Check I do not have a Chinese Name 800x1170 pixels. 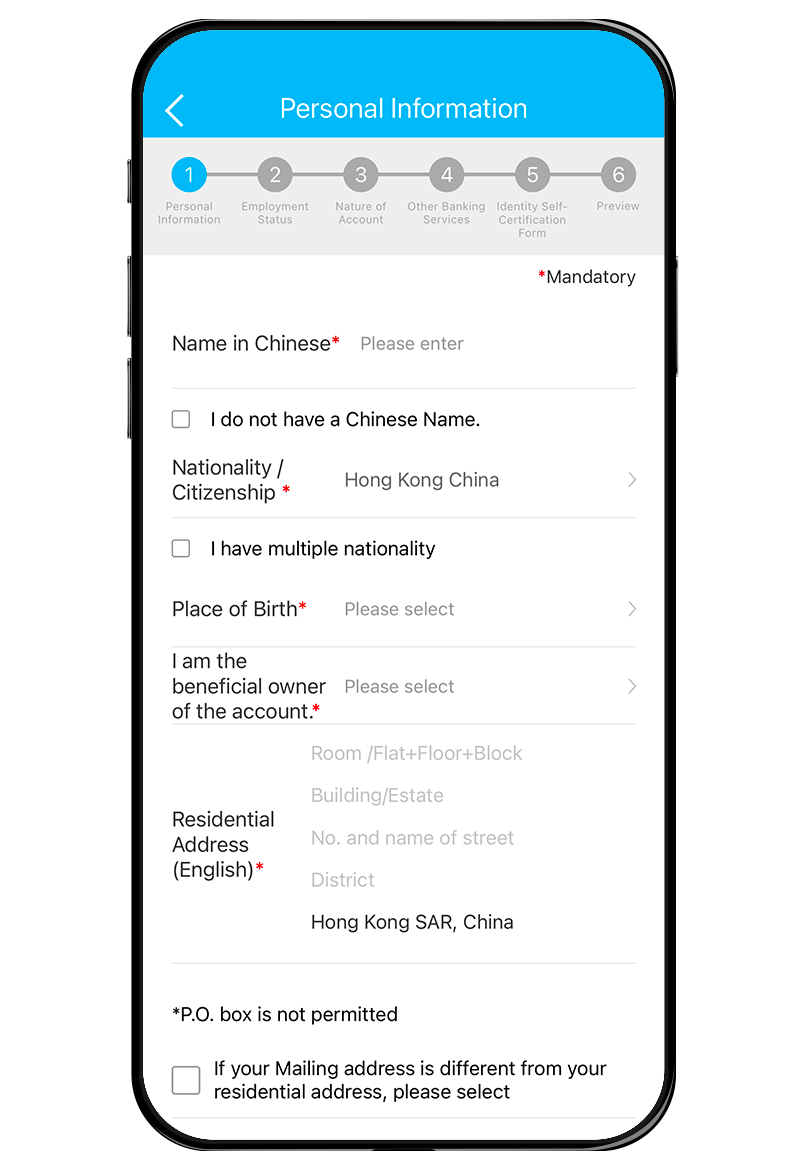[x=181, y=420]
